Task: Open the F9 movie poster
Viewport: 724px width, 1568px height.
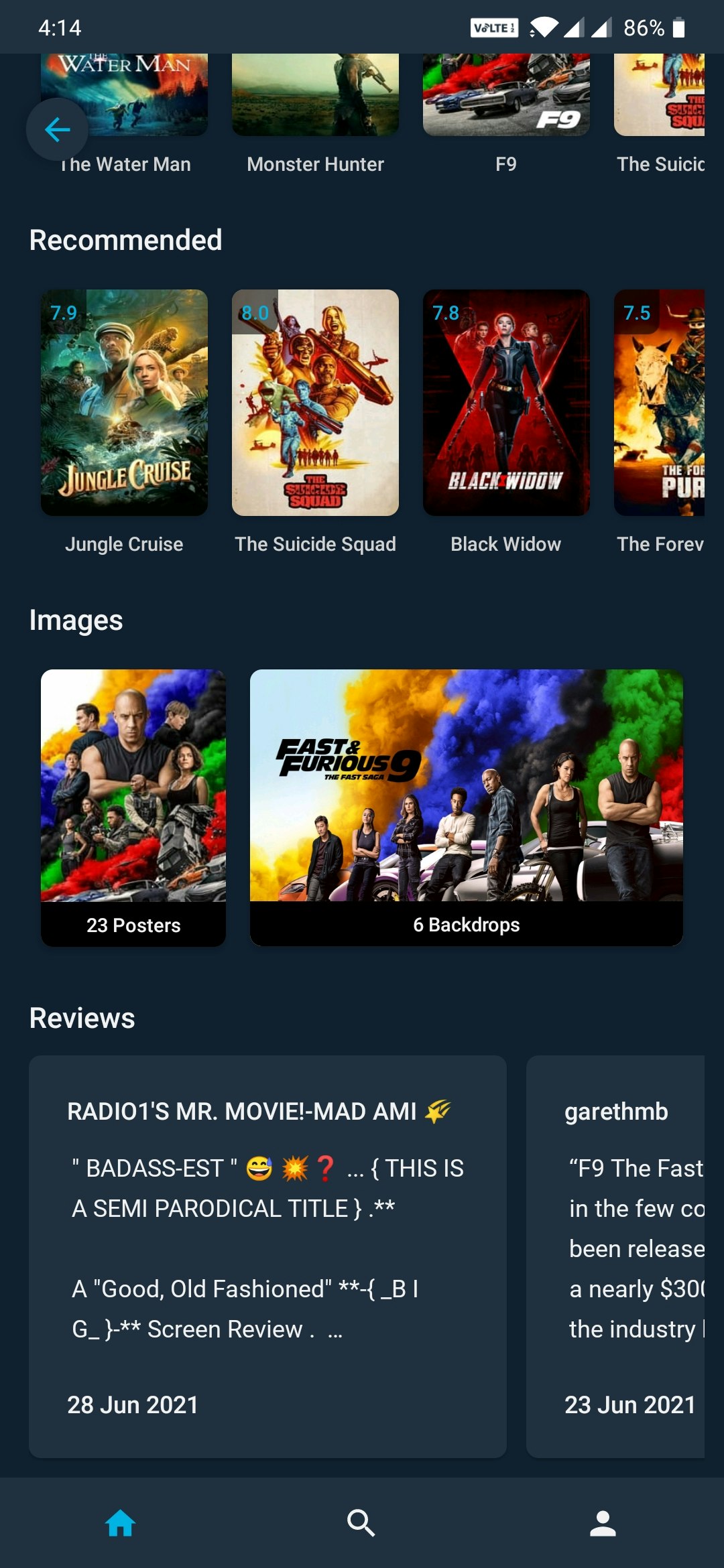Action: pyautogui.click(x=506, y=94)
